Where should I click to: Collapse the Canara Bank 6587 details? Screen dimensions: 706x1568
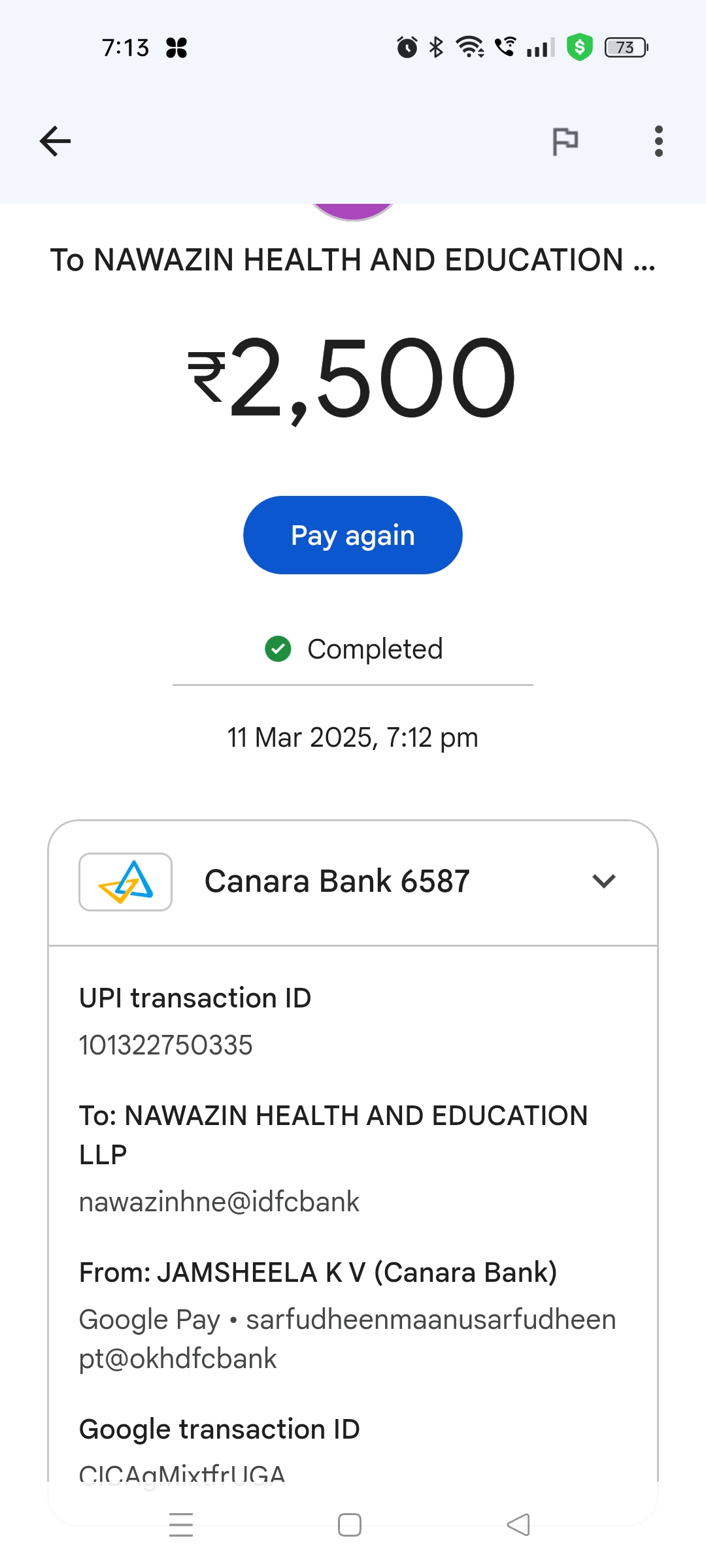603,881
